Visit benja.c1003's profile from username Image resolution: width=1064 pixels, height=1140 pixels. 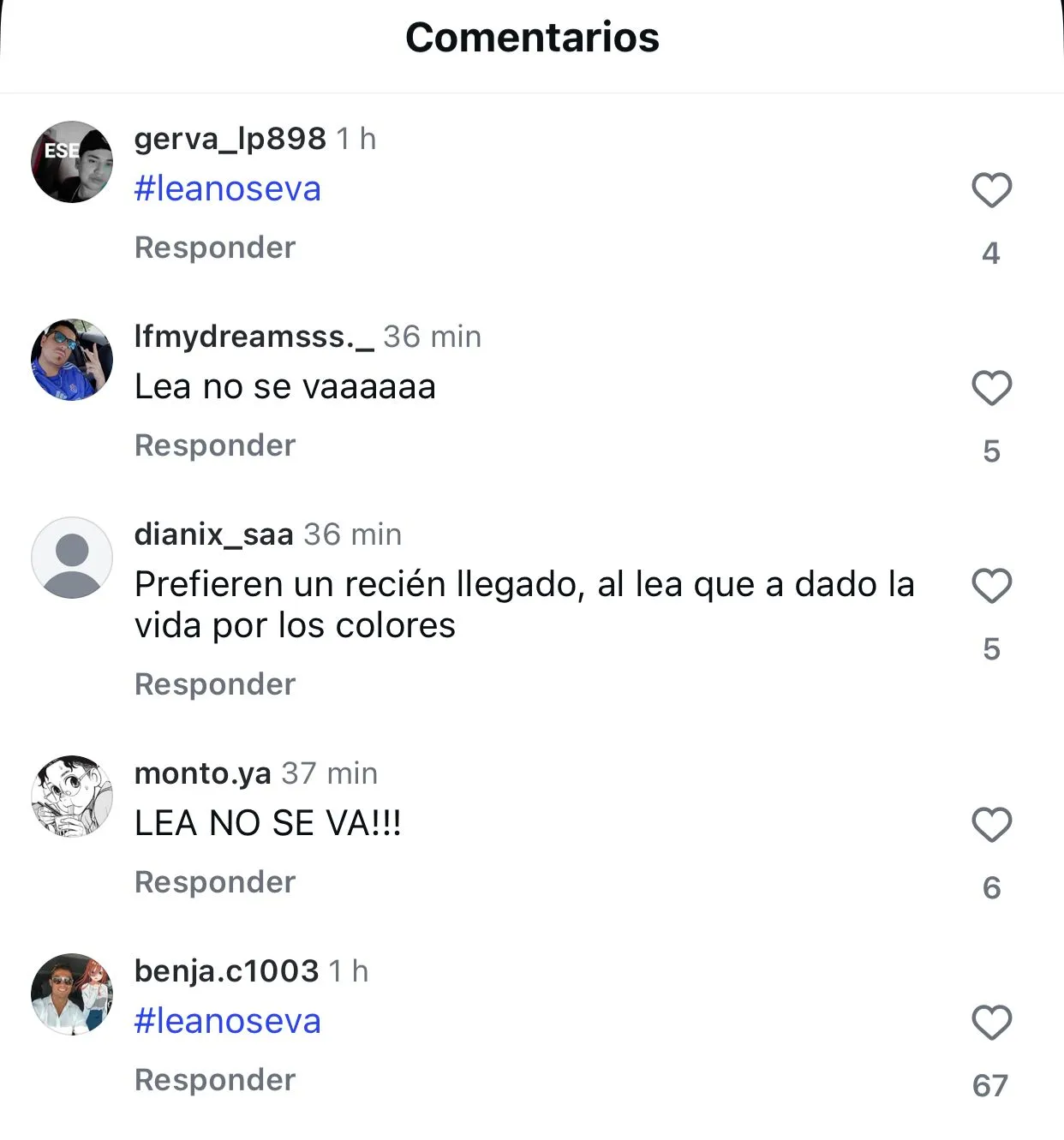226,971
